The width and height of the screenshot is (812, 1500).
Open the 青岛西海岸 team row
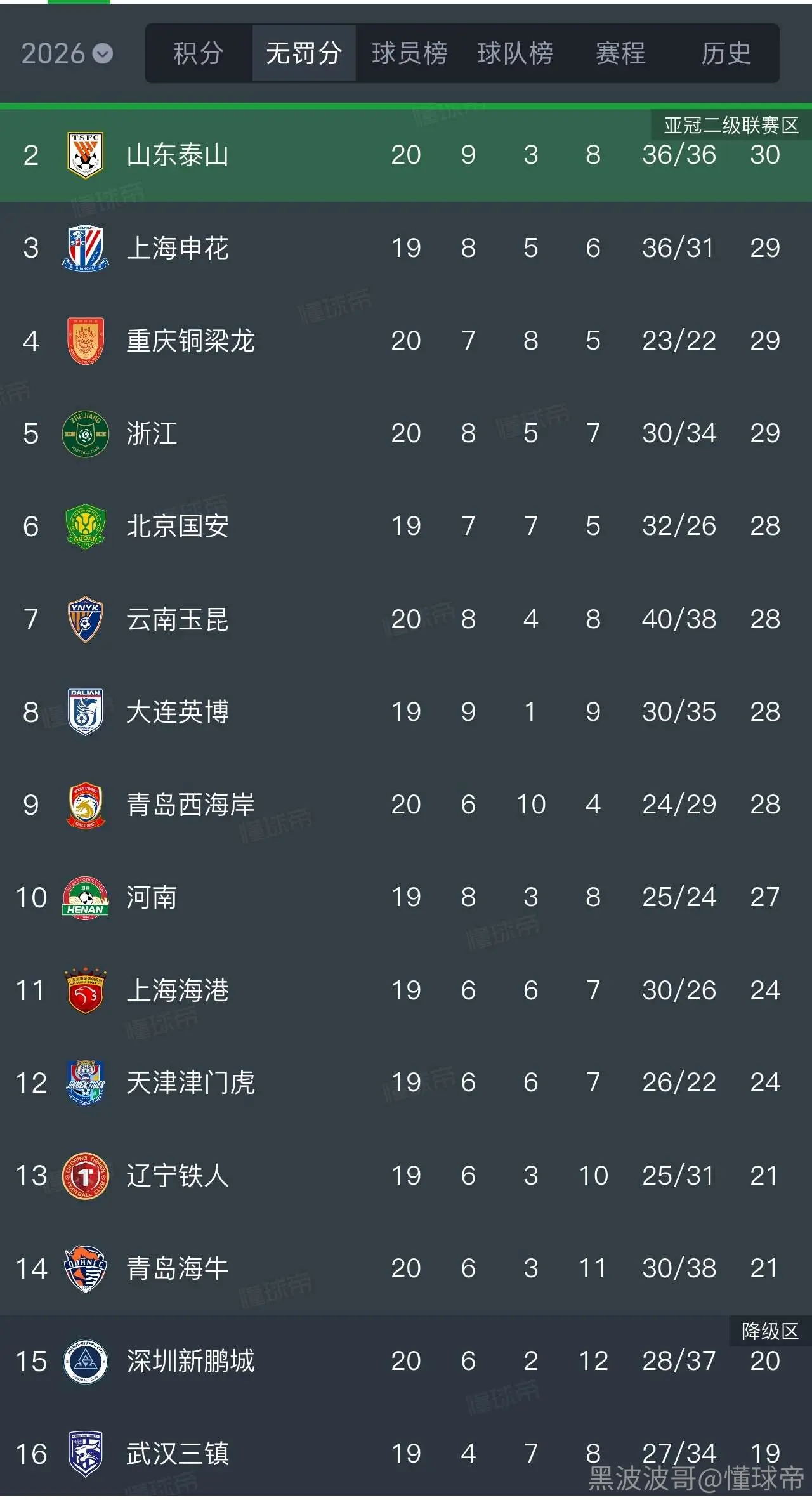[x=406, y=805]
